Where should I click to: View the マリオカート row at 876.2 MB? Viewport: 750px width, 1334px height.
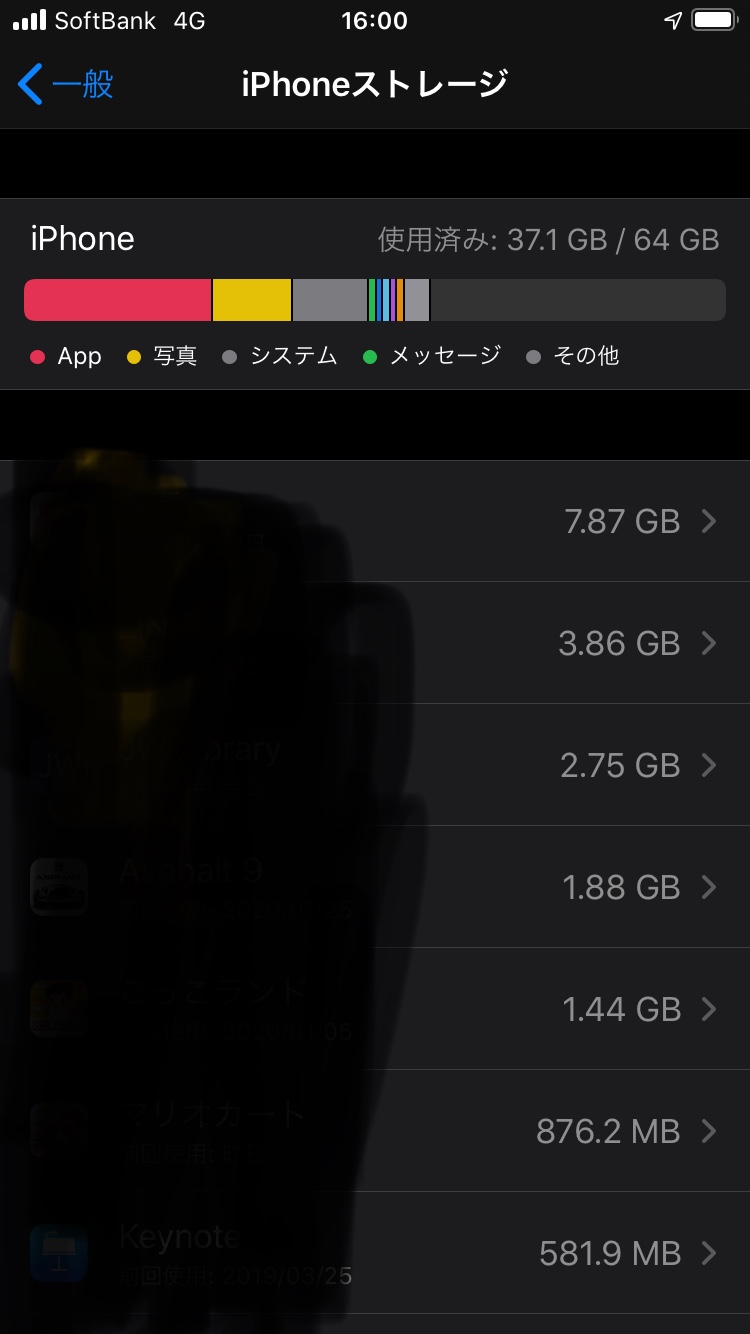[x=375, y=1131]
